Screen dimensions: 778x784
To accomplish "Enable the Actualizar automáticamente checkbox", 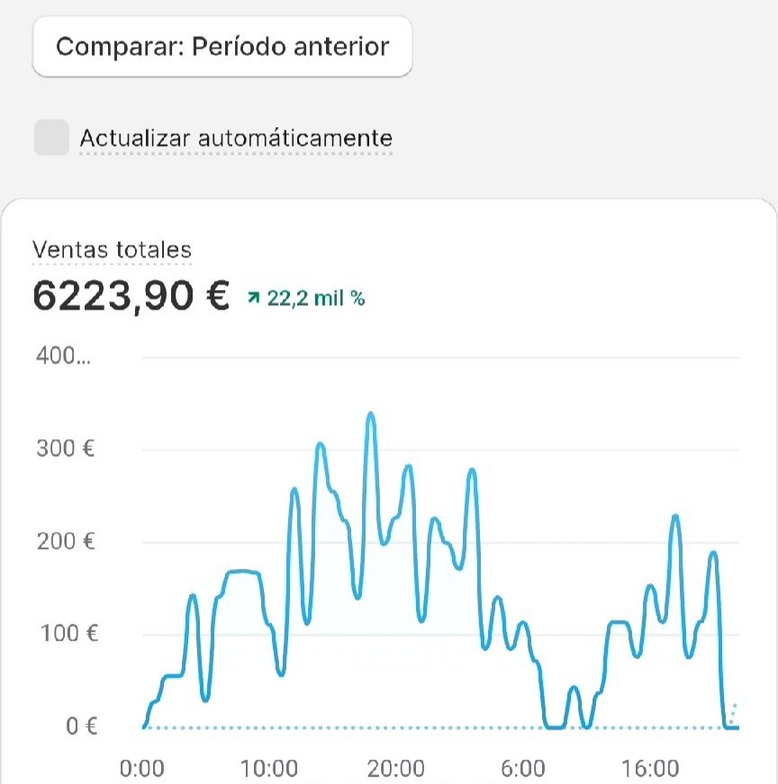I will click(52, 138).
